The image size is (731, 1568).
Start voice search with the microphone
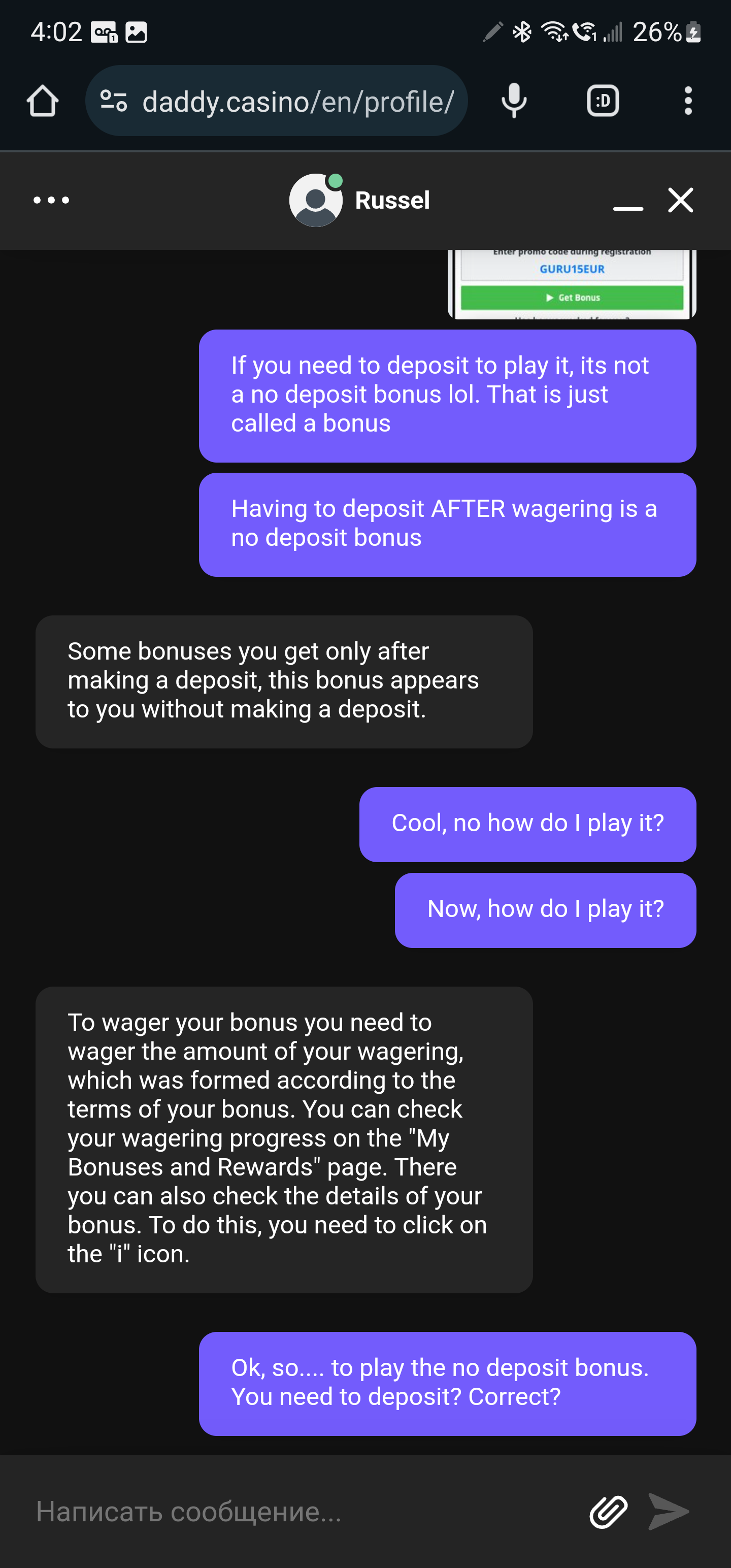tap(514, 101)
